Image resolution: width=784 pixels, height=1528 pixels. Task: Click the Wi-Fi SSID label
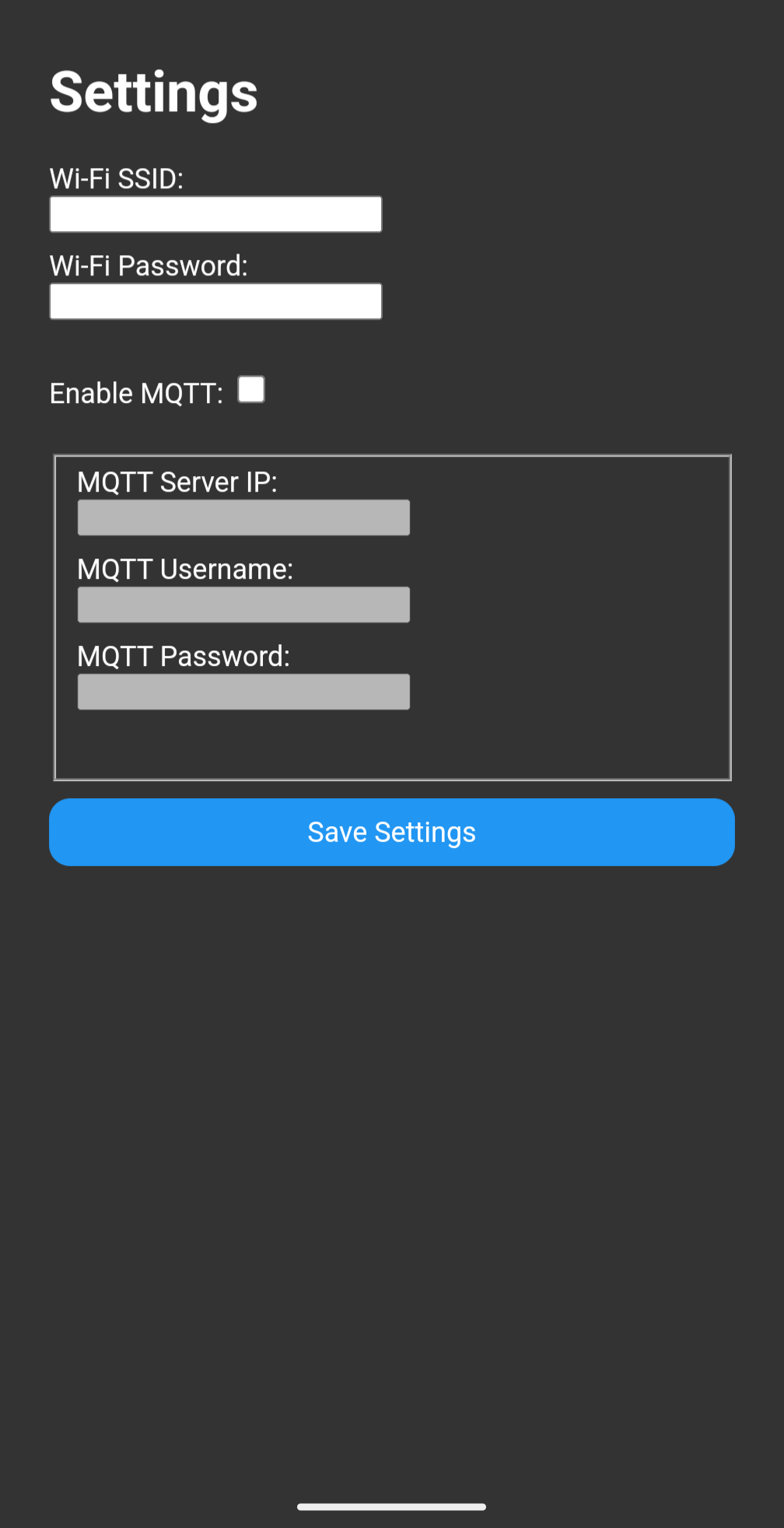pos(117,178)
